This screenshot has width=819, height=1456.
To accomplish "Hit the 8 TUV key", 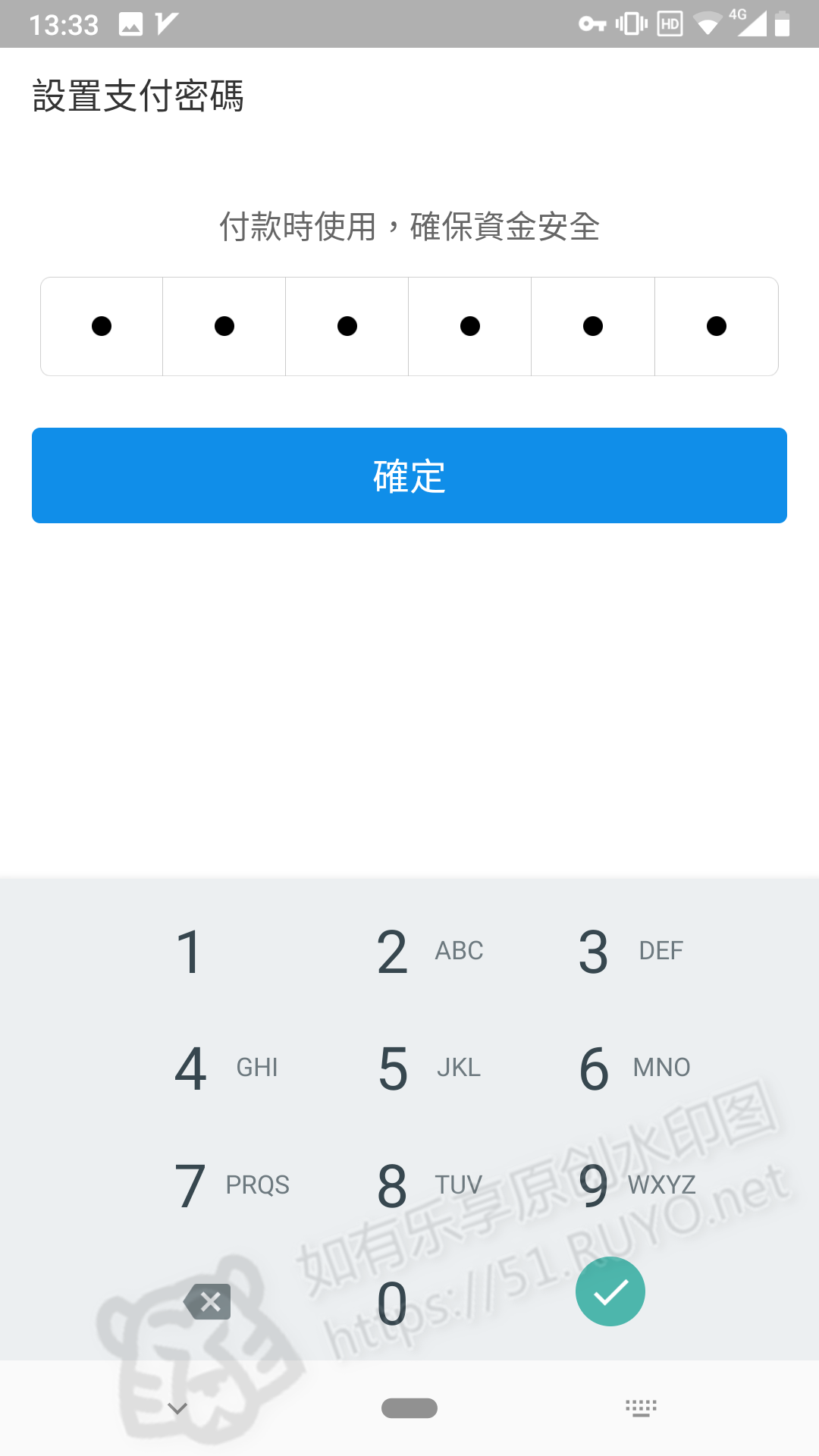I will (409, 1185).
